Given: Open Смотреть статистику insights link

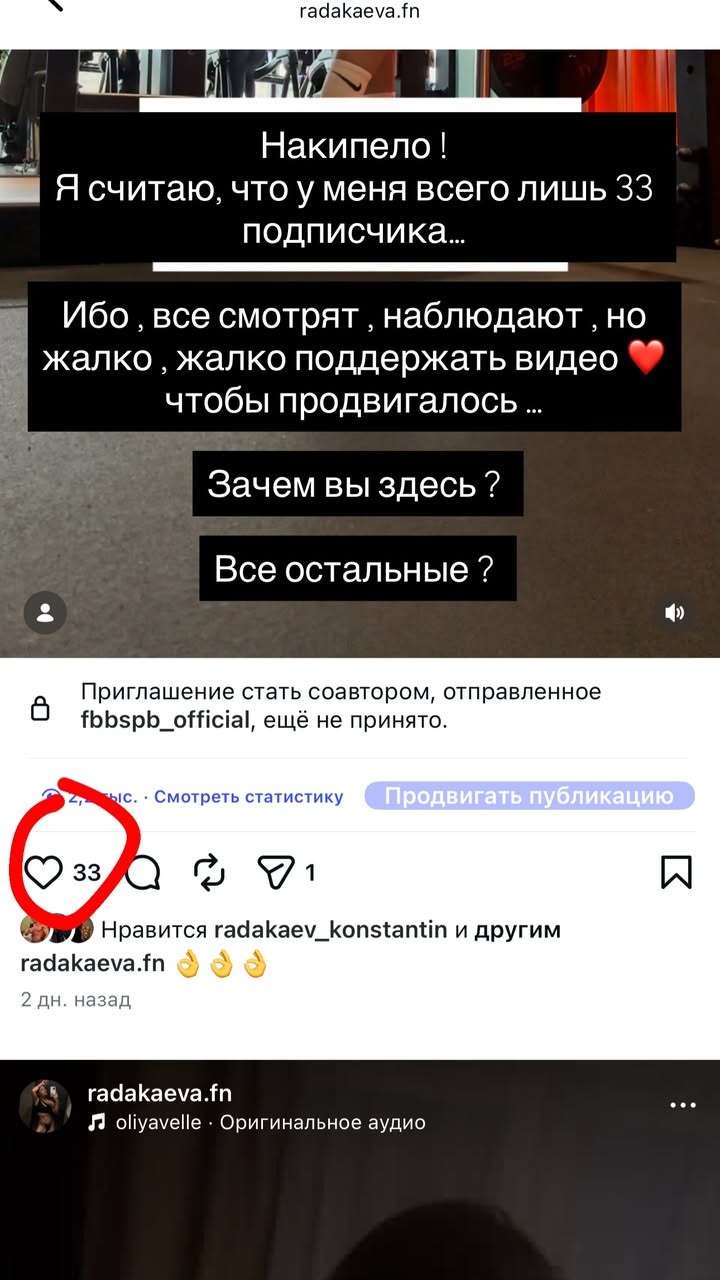Looking at the screenshot, I should coord(248,797).
